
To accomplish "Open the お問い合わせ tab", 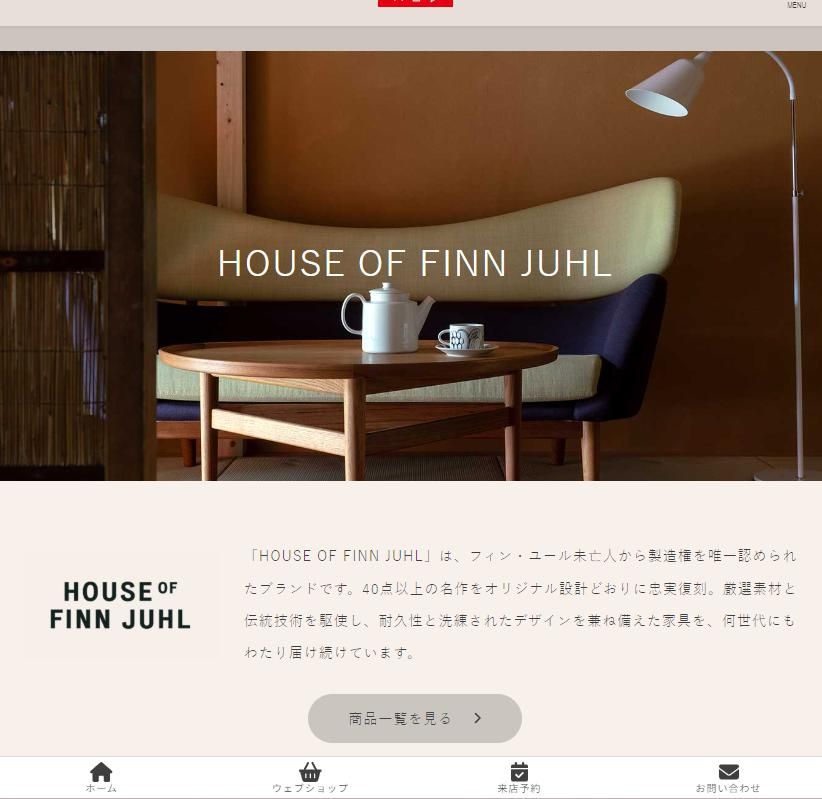I will [728, 777].
